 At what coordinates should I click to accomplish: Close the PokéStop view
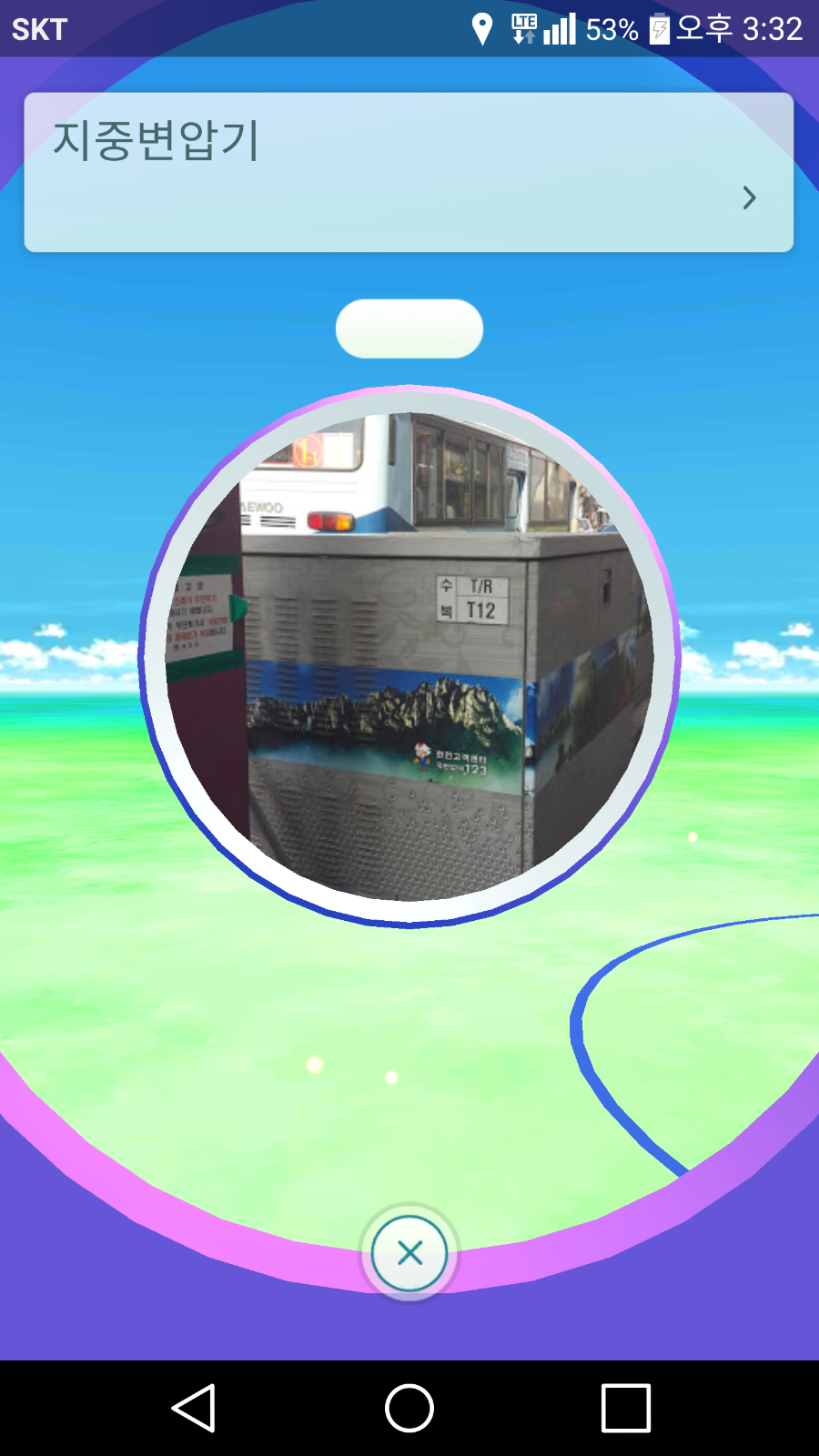pos(409,1253)
